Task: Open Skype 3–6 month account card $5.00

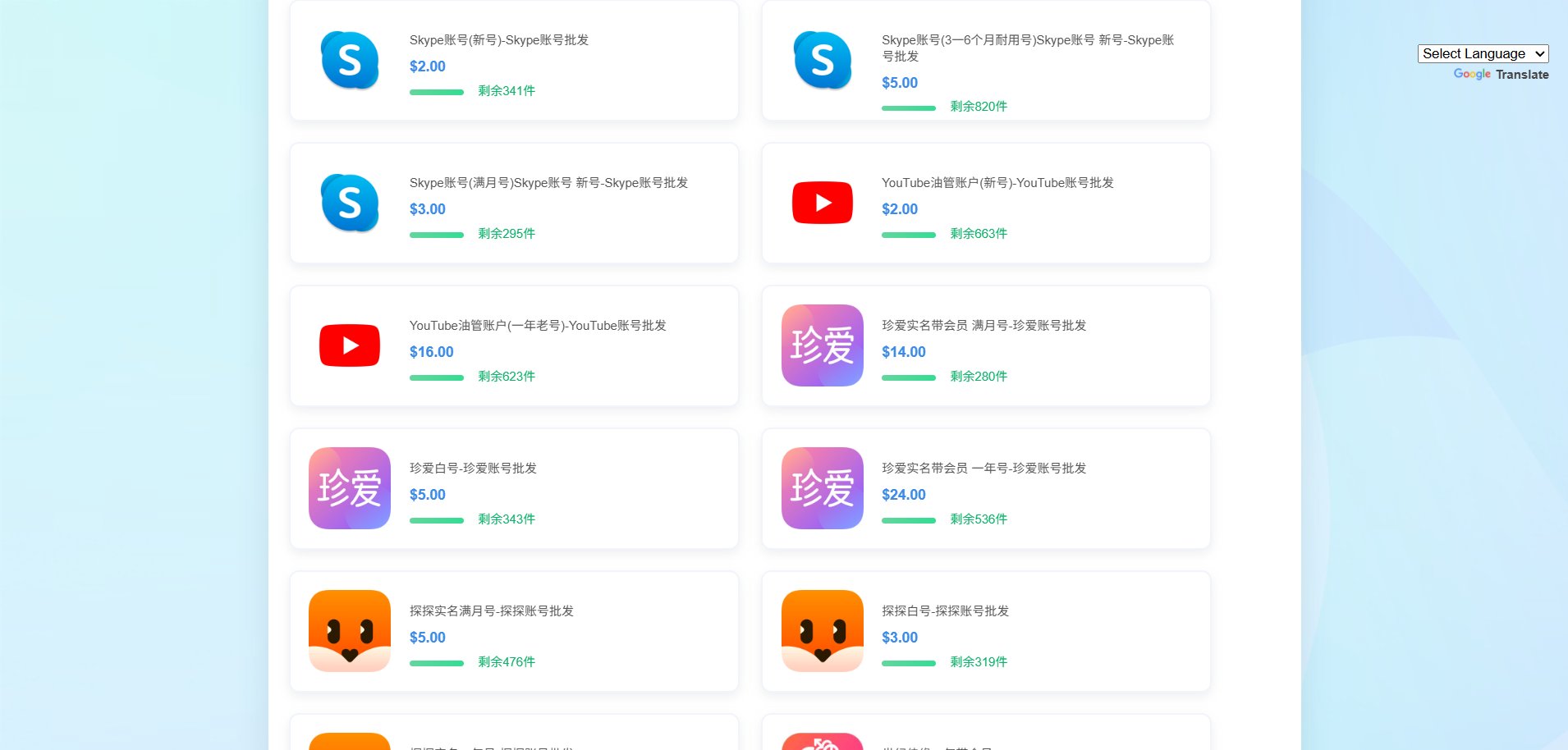Action: coord(986,62)
